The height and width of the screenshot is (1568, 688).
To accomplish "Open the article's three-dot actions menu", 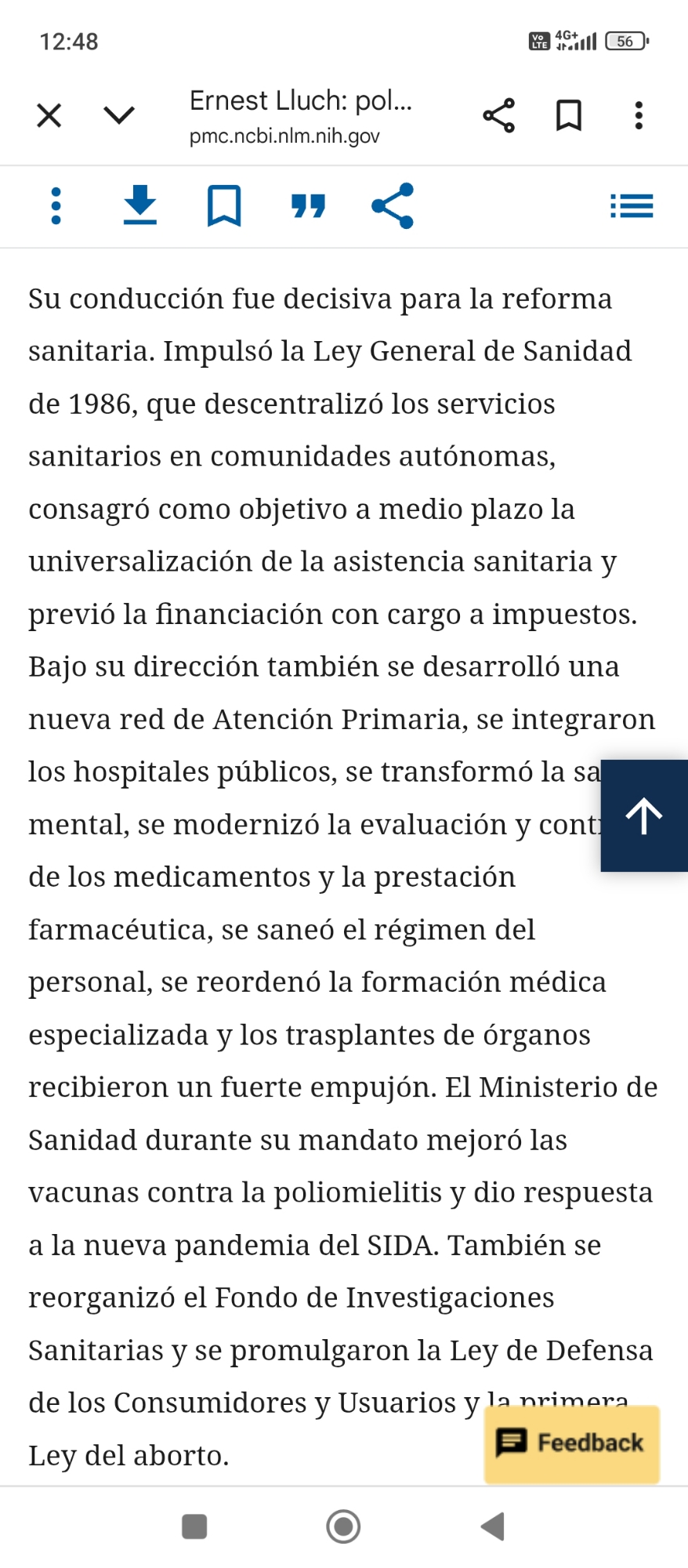I will tap(56, 206).
